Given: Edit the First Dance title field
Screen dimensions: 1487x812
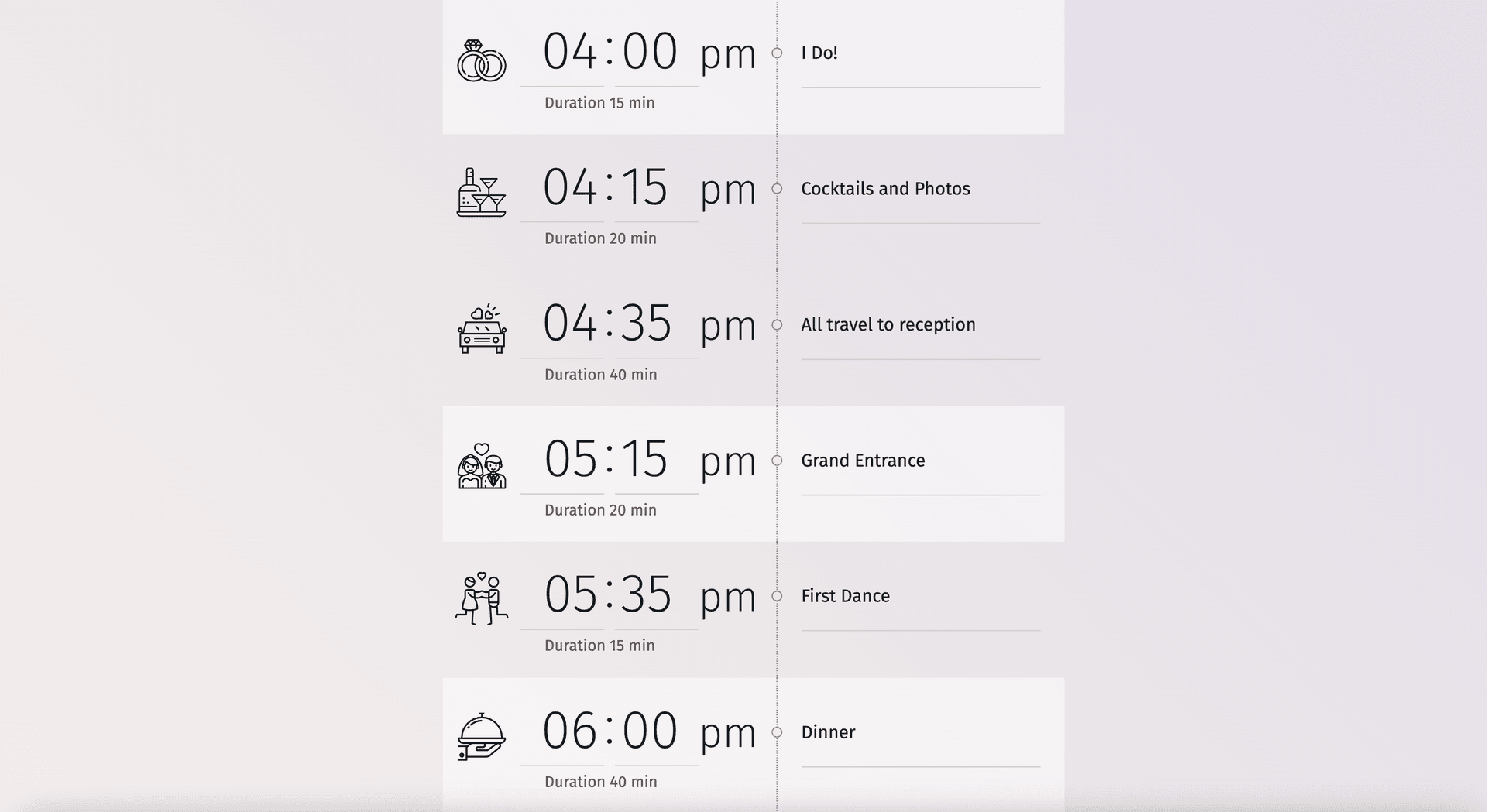Looking at the screenshot, I should (x=919, y=596).
